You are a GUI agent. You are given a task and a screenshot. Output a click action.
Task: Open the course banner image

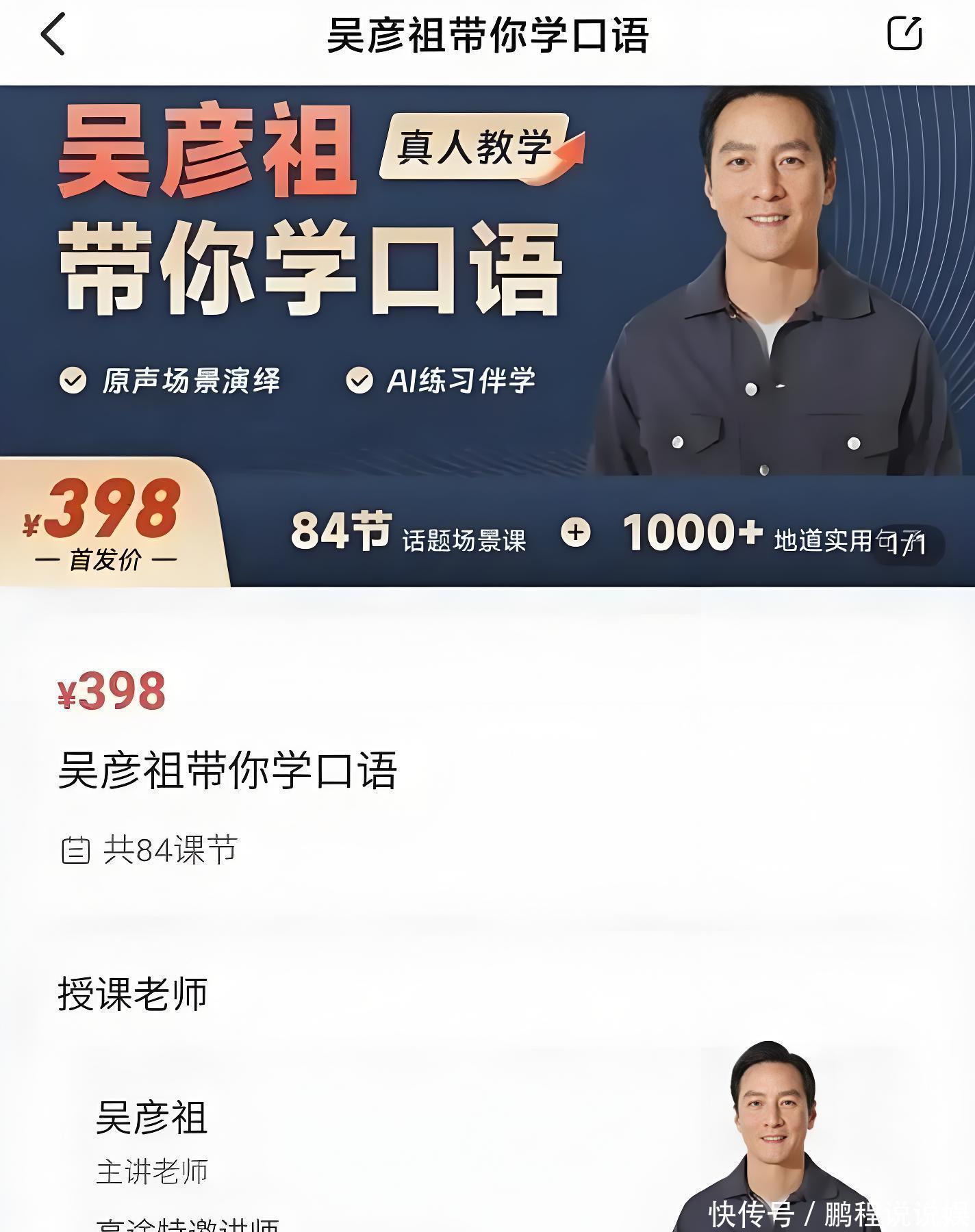pyautogui.click(x=487, y=335)
